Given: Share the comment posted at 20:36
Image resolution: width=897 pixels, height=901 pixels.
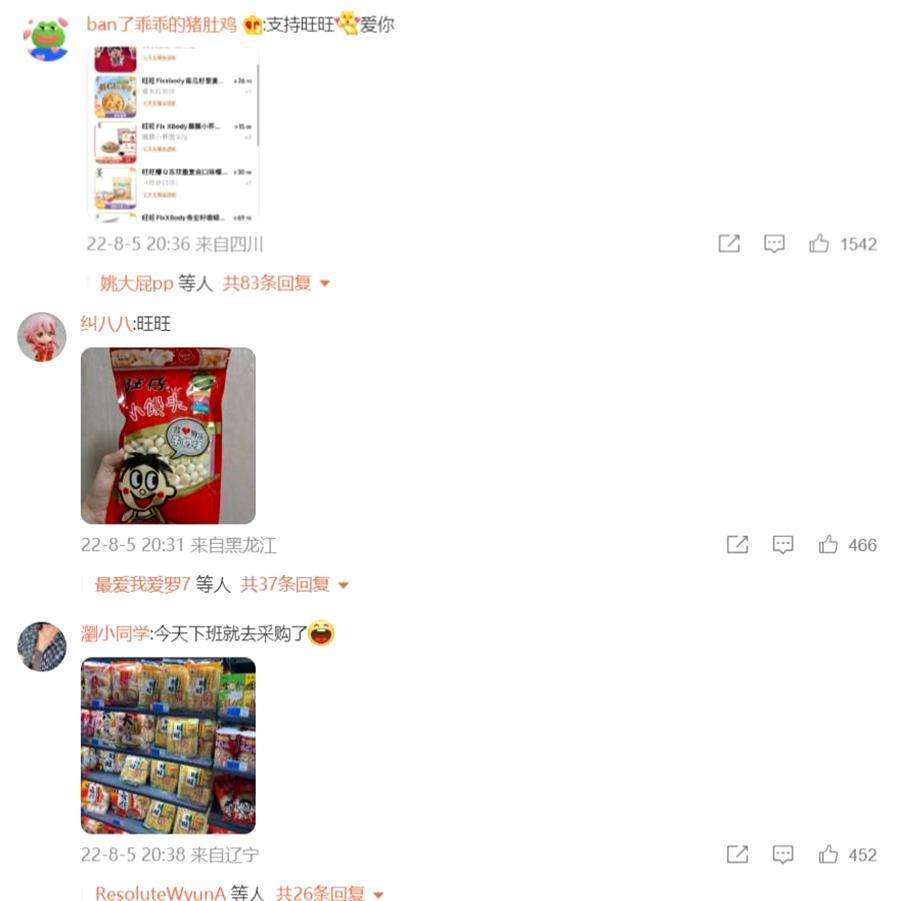Looking at the screenshot, I should [729, 244].
